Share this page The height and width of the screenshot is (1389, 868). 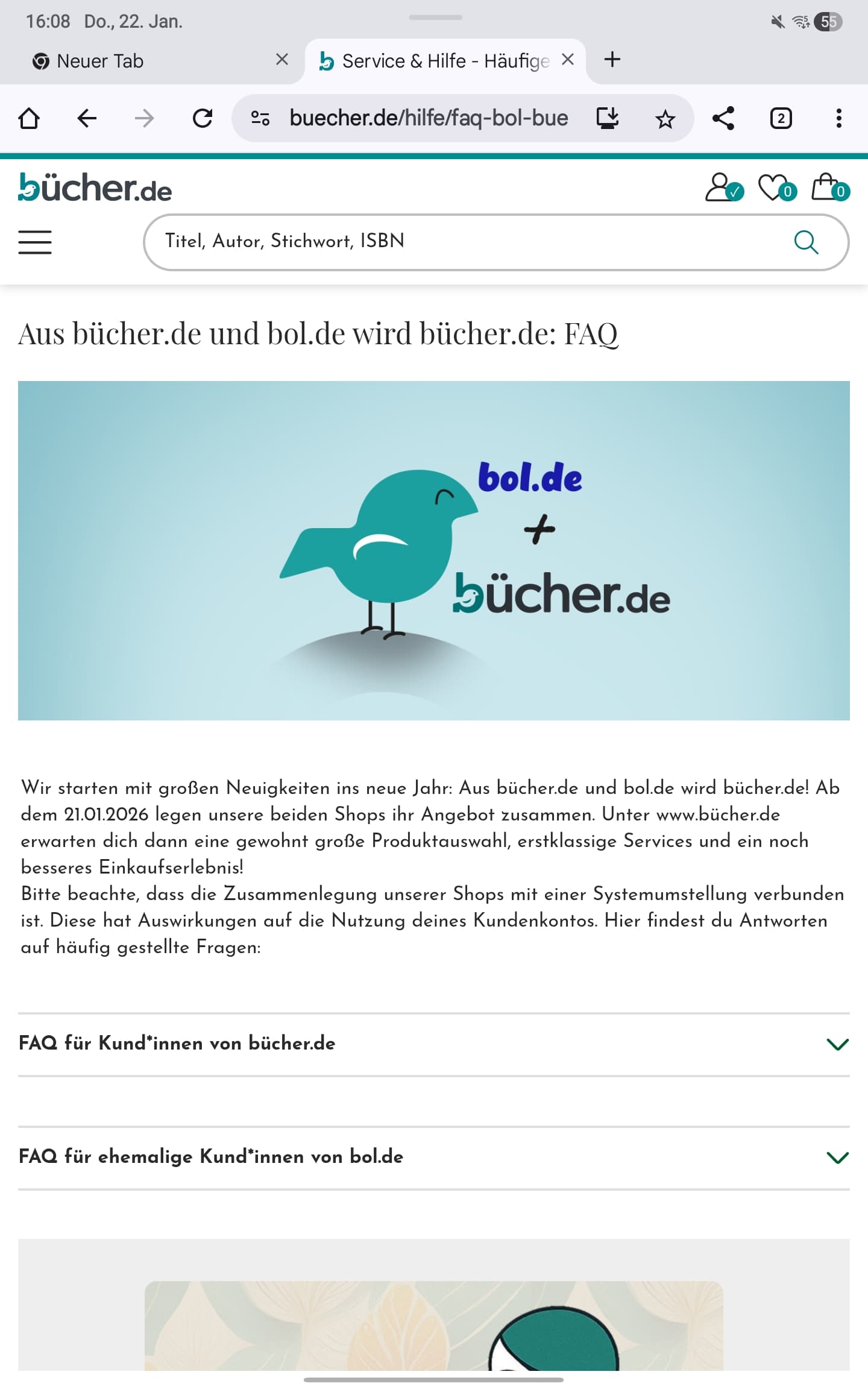point(723,118)
